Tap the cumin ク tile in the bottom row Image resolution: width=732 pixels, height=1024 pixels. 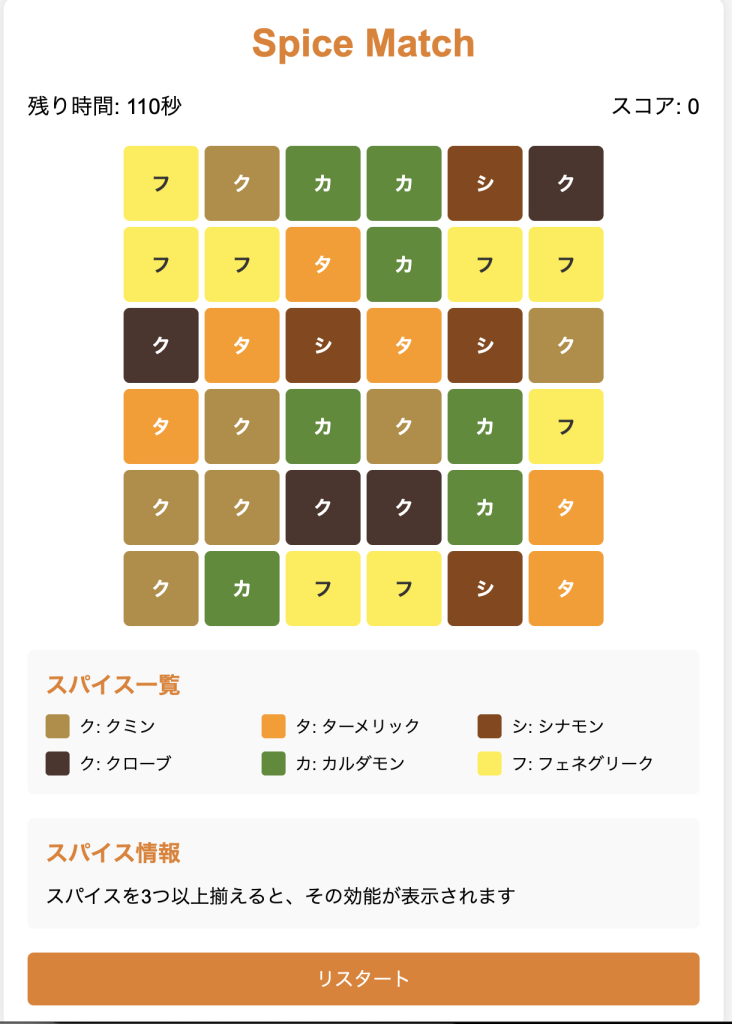(x=161, y=588)
